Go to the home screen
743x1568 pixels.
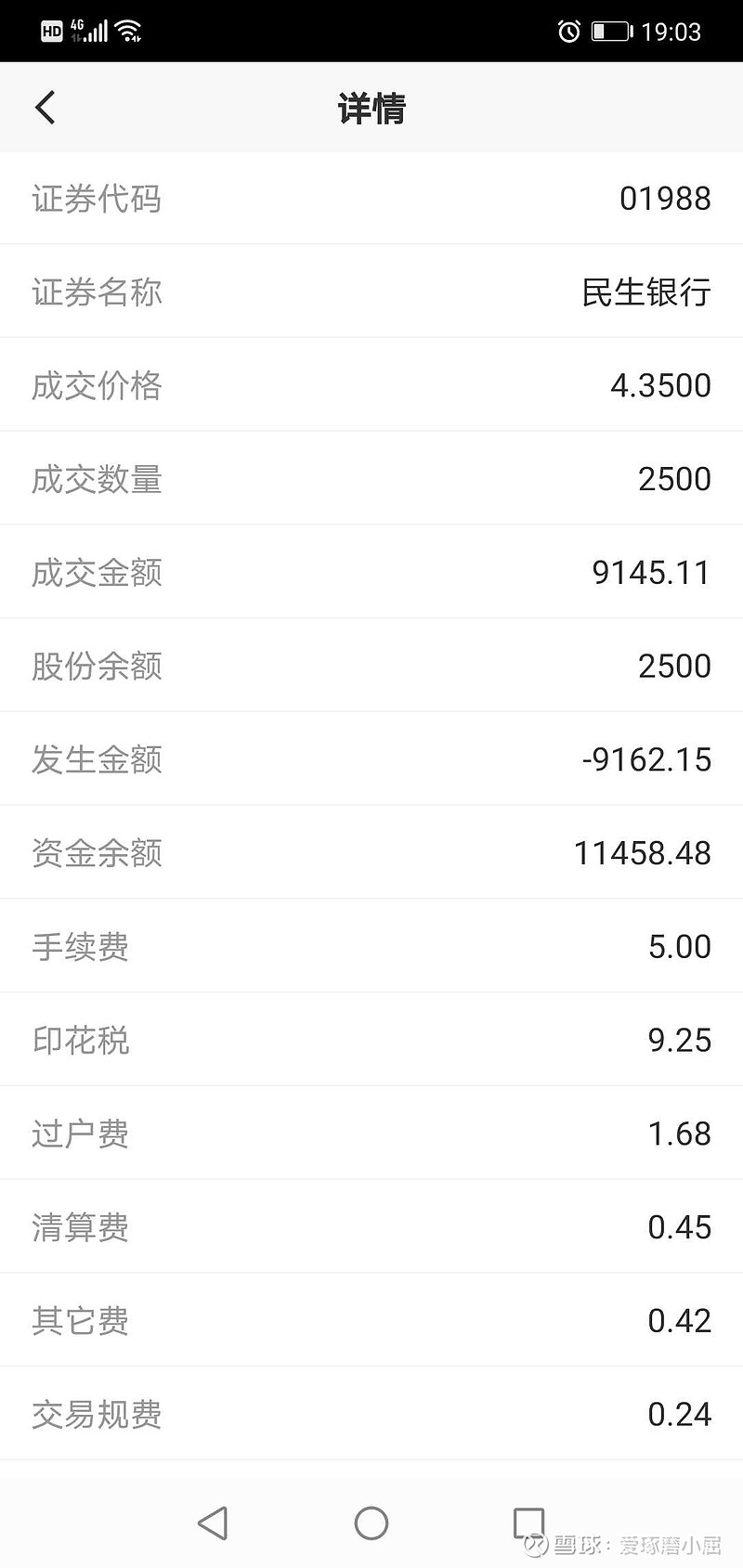(x=371, y=1523)
